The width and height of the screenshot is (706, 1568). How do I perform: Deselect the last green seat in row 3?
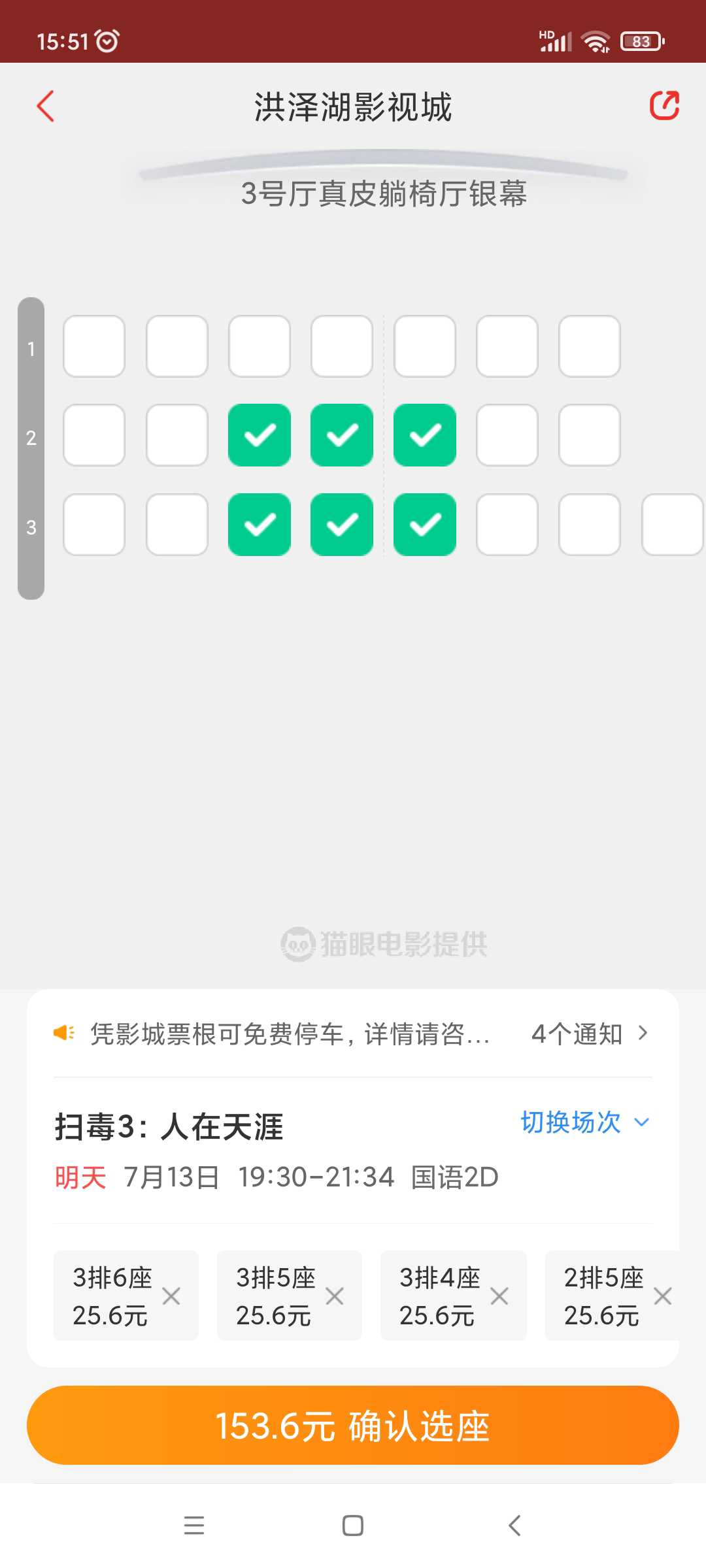tap(425, 525)
